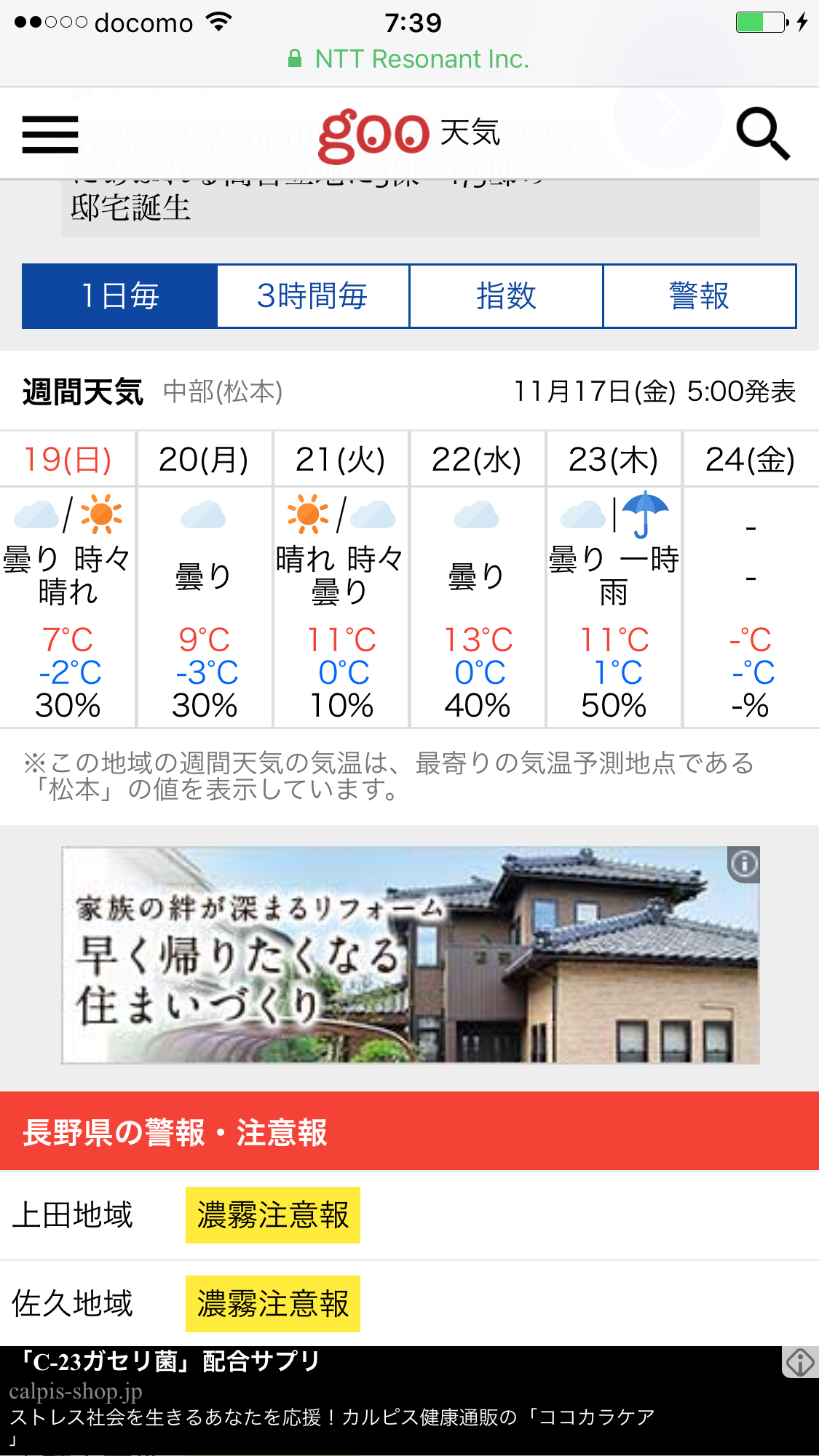This screenshot has height=1456, width=819.
Task: Tap the ad choices icon on bottom ad
Action: pos(799,1362)
